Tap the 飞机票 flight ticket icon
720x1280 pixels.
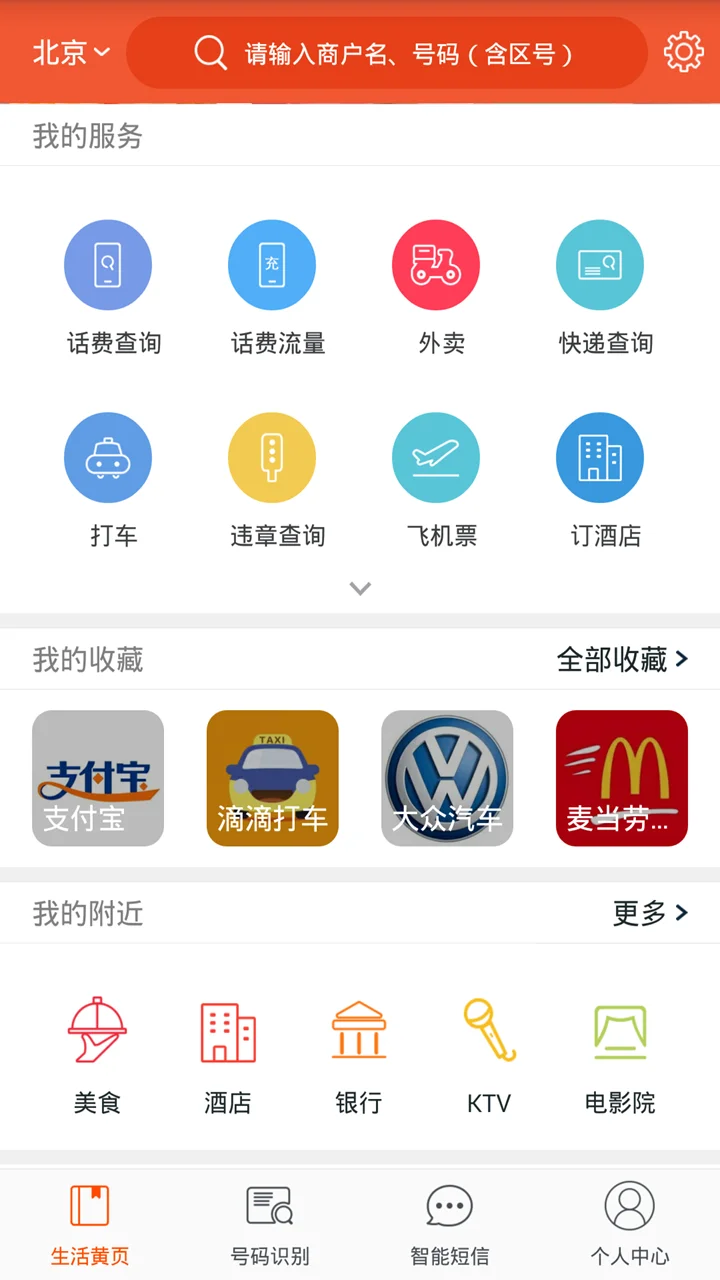(x=436, y=456)
